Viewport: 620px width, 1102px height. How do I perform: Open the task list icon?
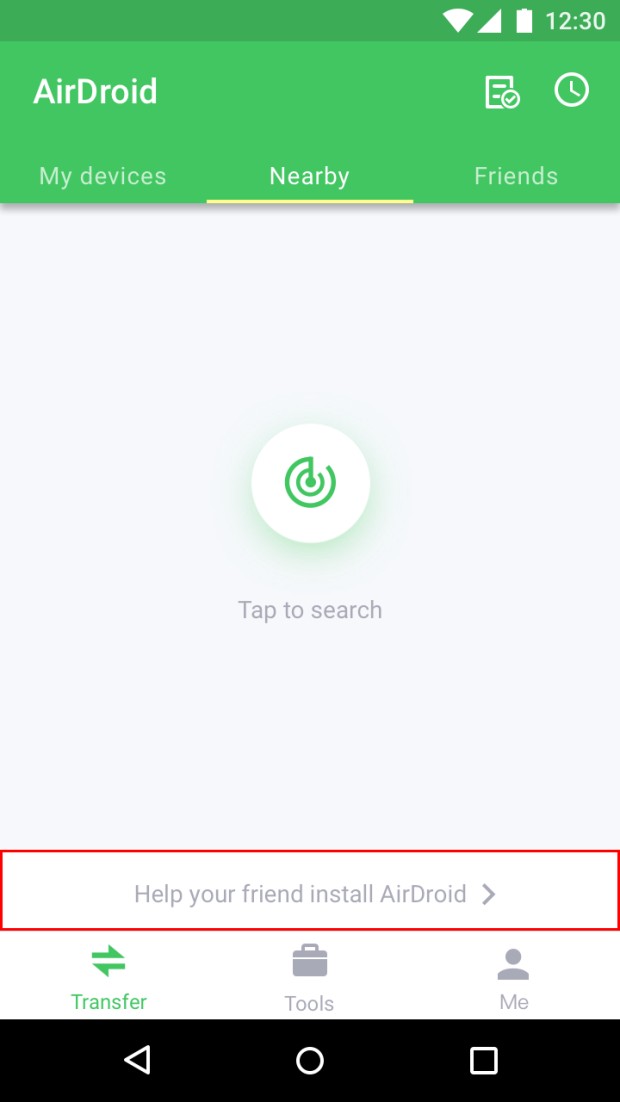[502, 92]
